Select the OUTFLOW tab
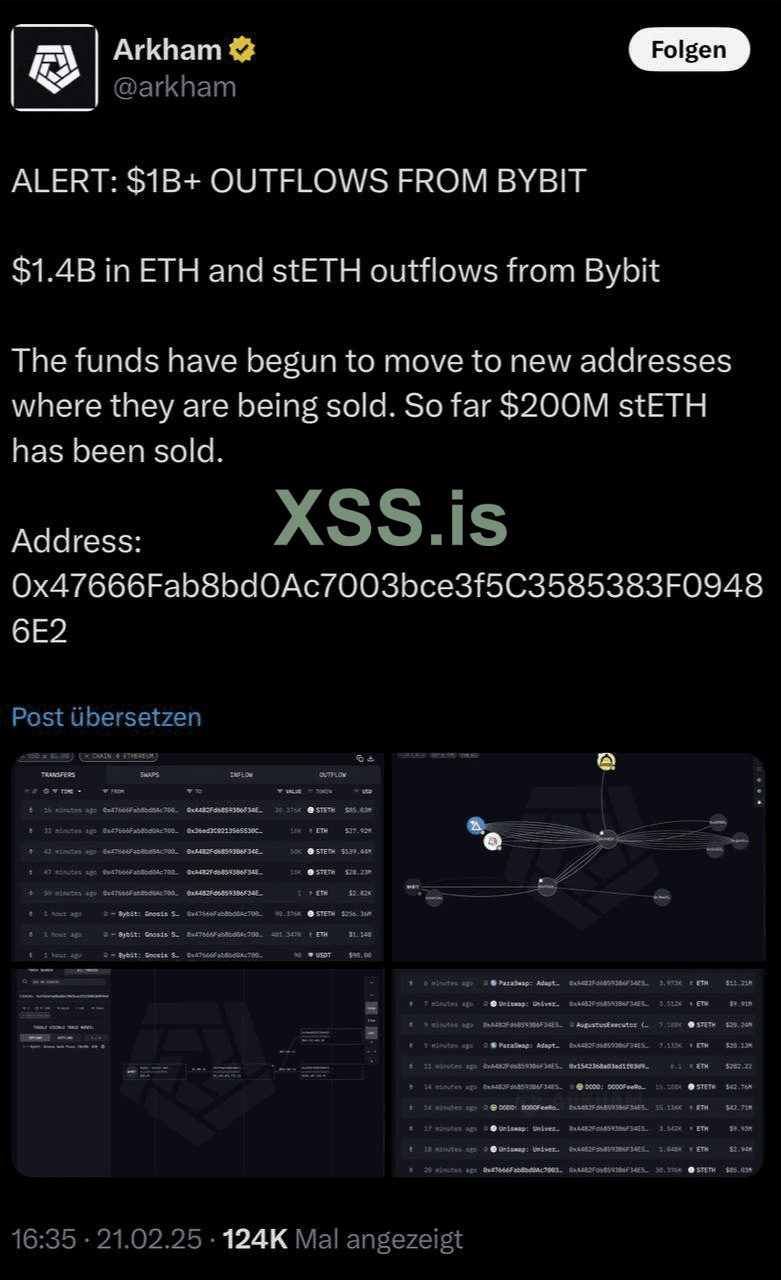 [x=333, y=772]
